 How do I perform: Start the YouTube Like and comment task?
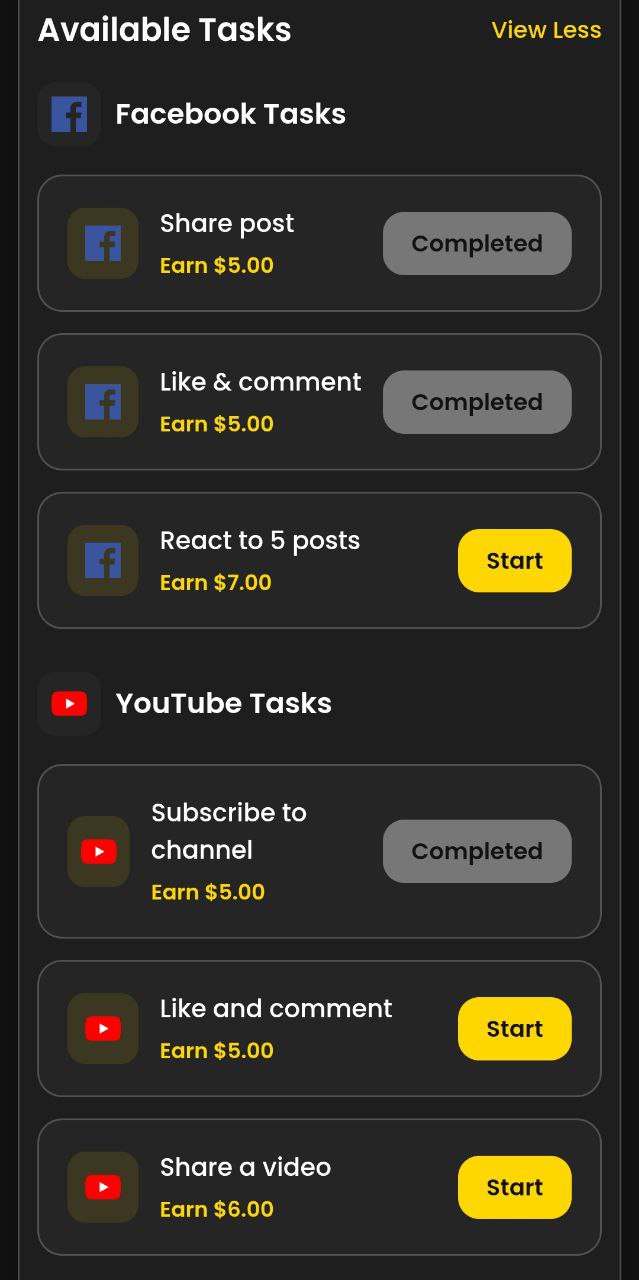point(514,1029)
